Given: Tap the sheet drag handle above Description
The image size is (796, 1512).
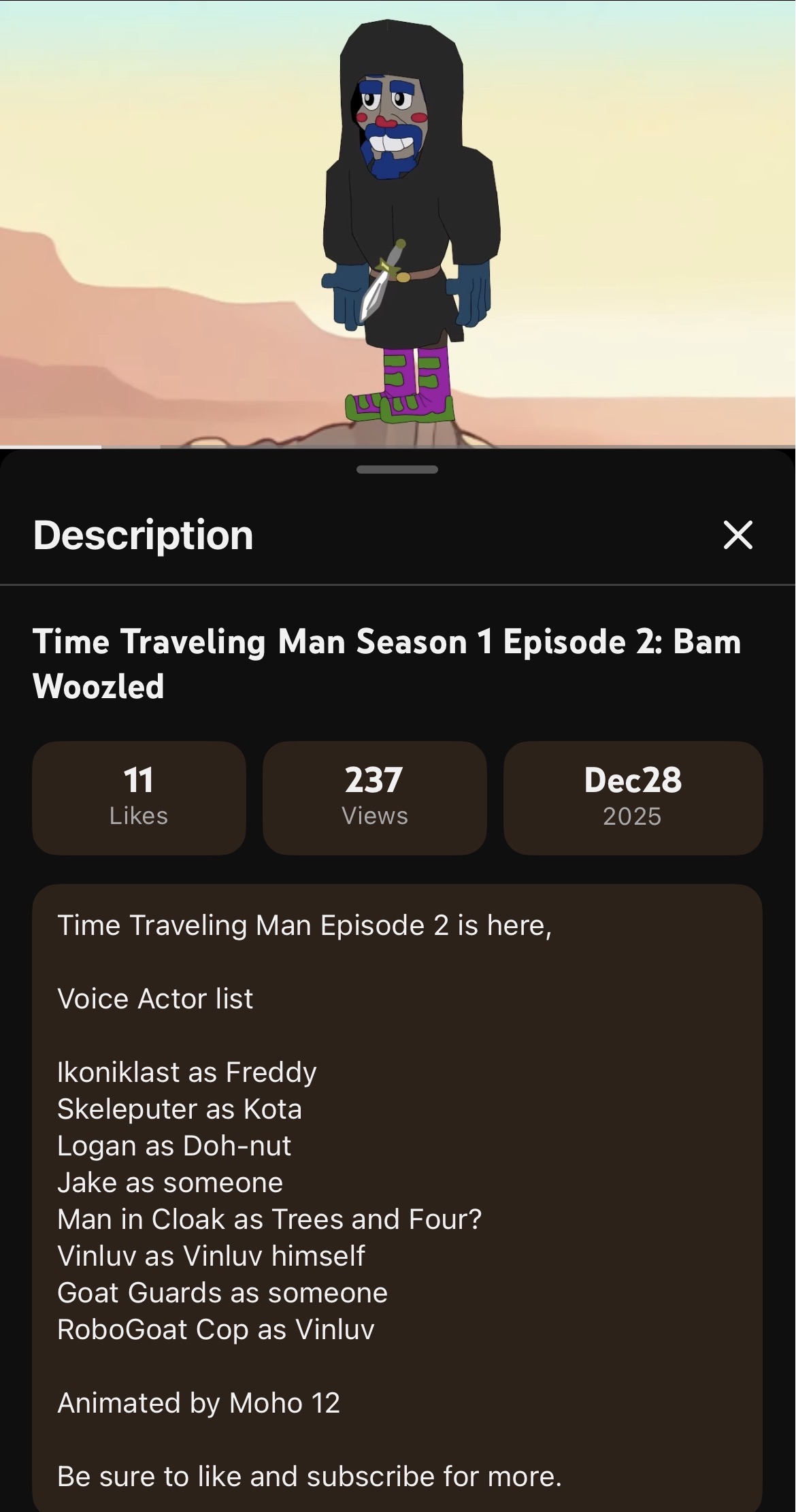Looking at the screenshot, I should [x=397, y=470].
